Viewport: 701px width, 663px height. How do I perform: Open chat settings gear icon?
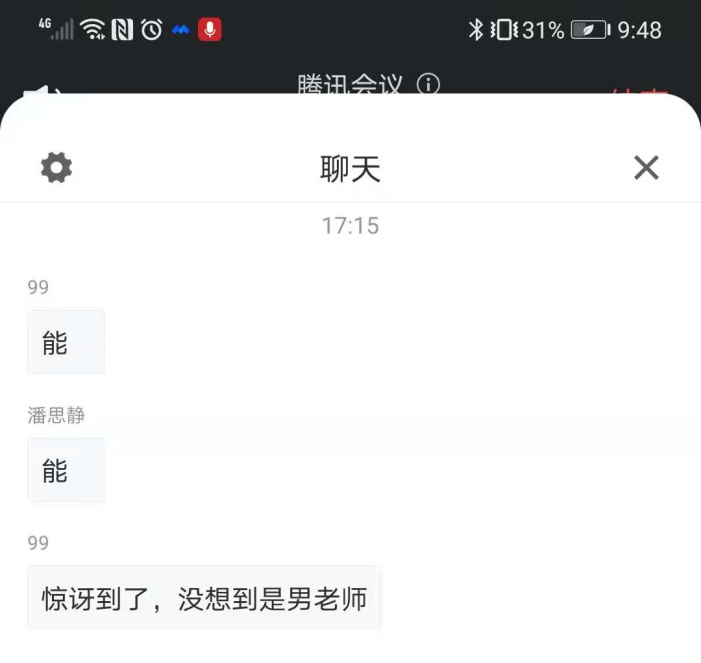[56, 167]
